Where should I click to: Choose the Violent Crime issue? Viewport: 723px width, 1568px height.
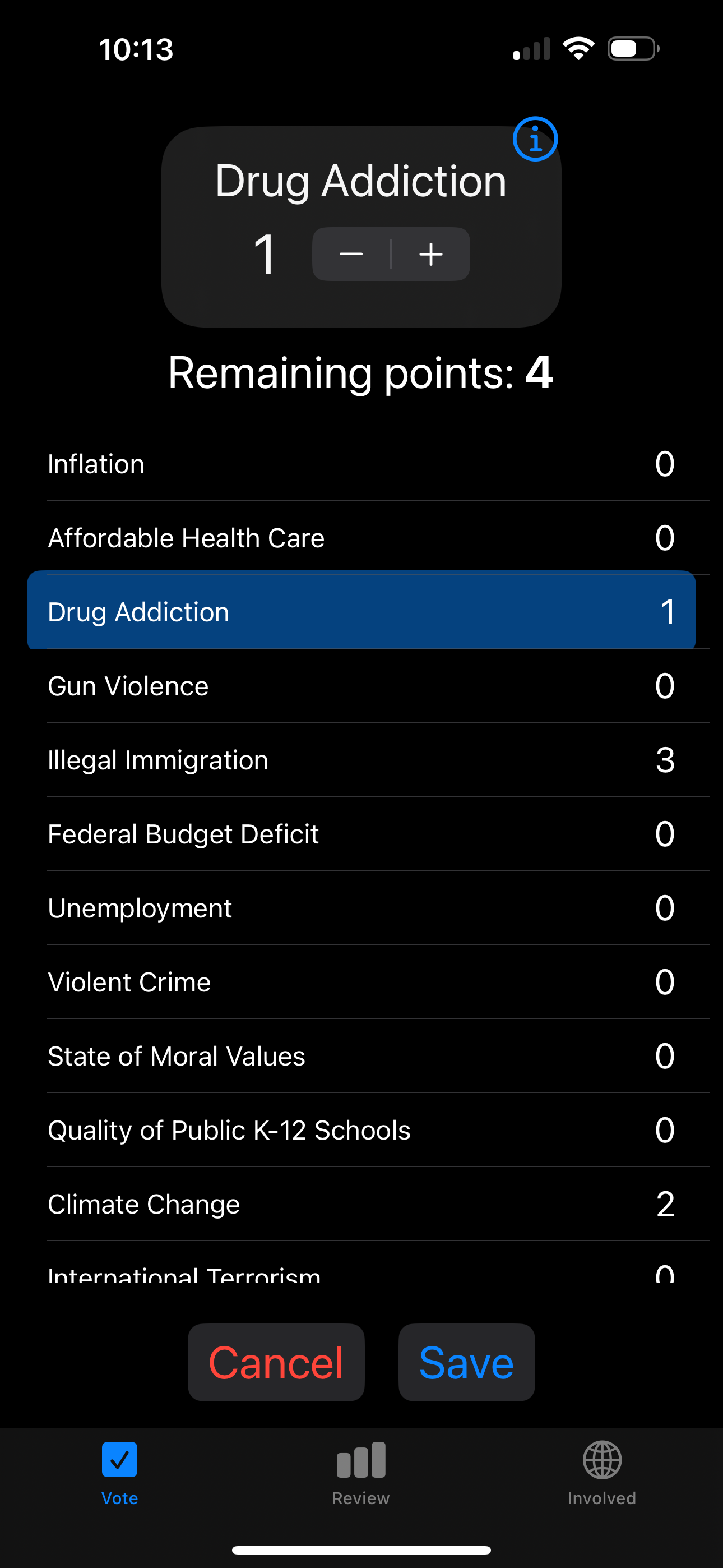361,983
